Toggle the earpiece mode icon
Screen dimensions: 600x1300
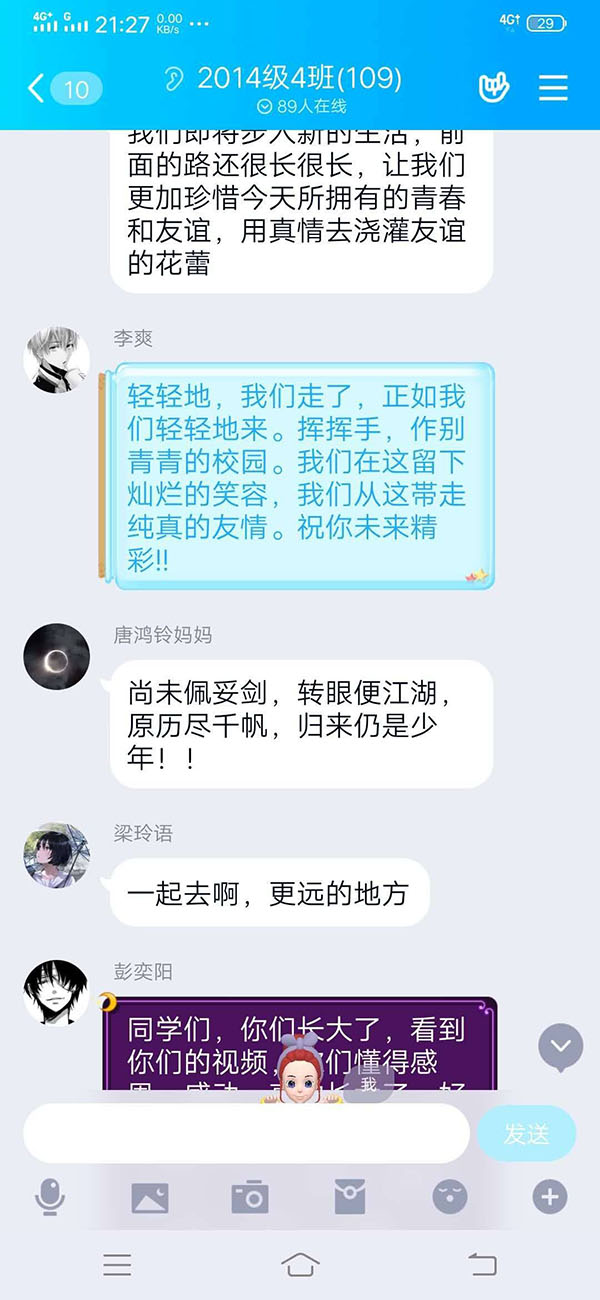175,79
